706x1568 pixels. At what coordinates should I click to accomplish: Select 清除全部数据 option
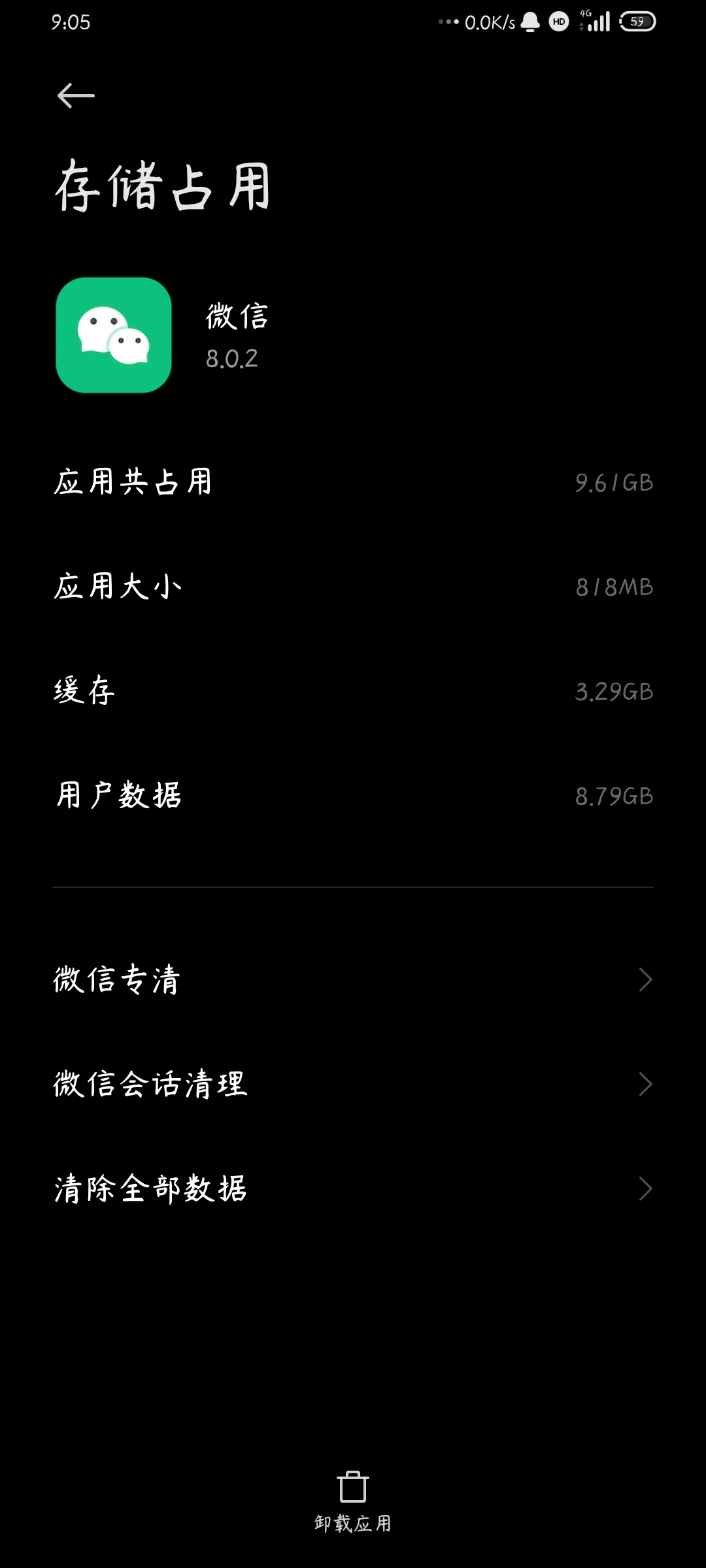pyautogui.click(x=353, y=1188)
